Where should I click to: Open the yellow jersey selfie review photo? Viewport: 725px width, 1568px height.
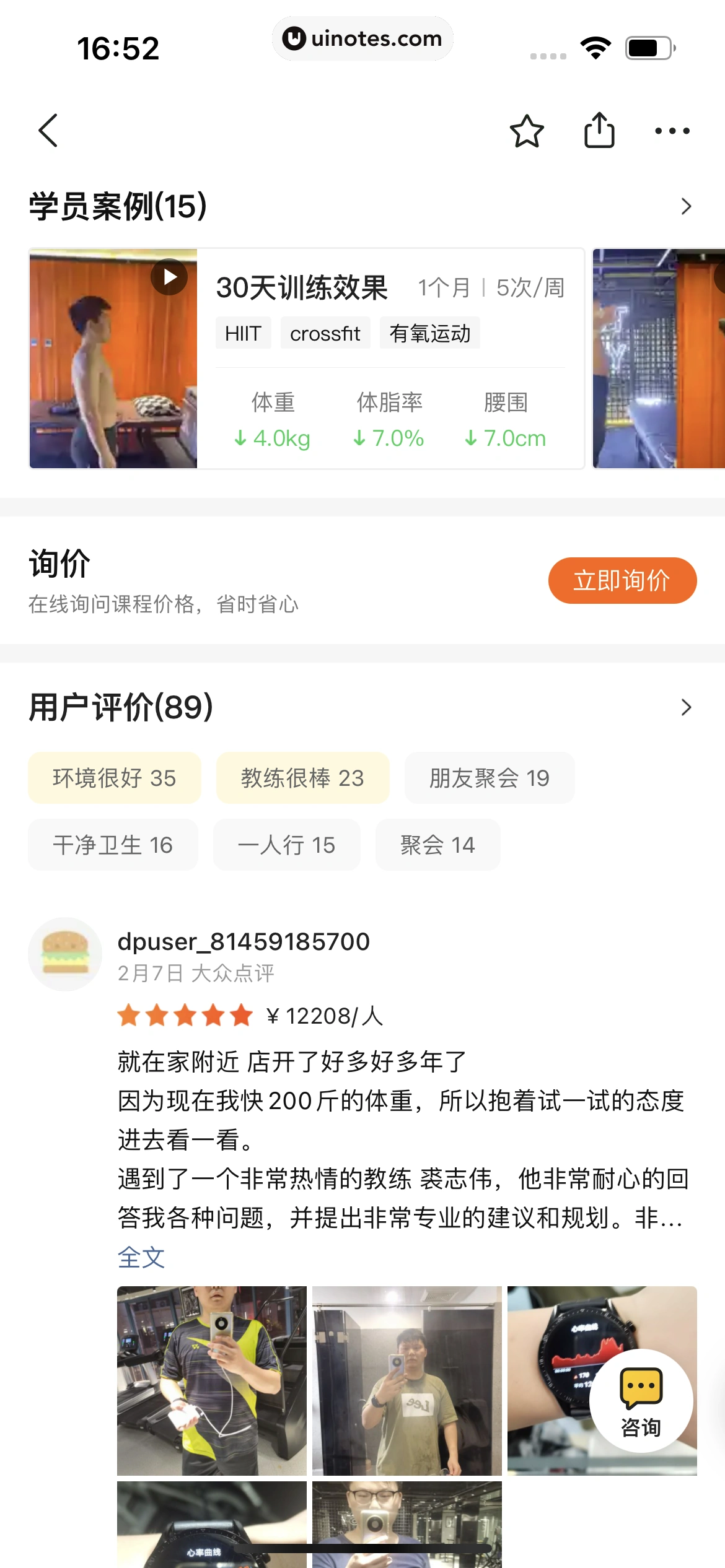coord(212,1380)
